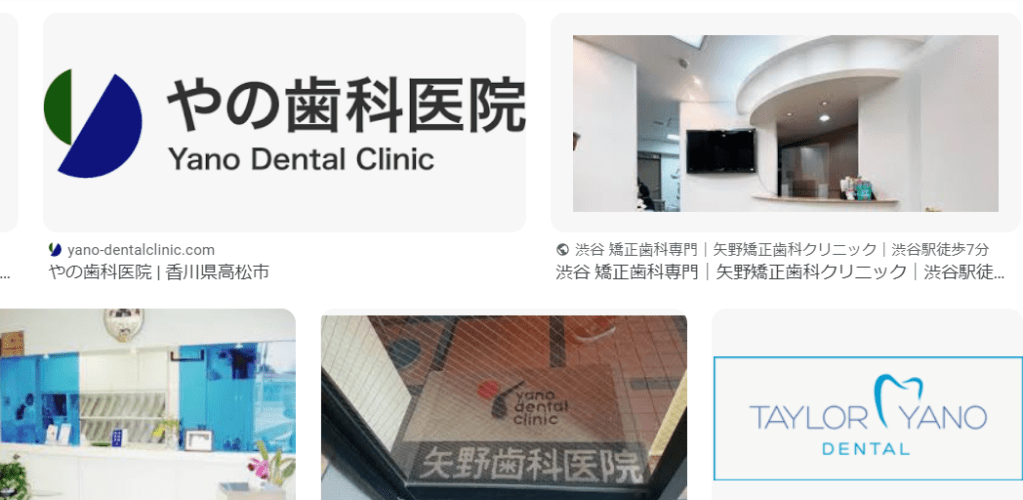Open the white reception desk photo result
This screenshot has width=1023, height=500.
(x=785, y=123)
